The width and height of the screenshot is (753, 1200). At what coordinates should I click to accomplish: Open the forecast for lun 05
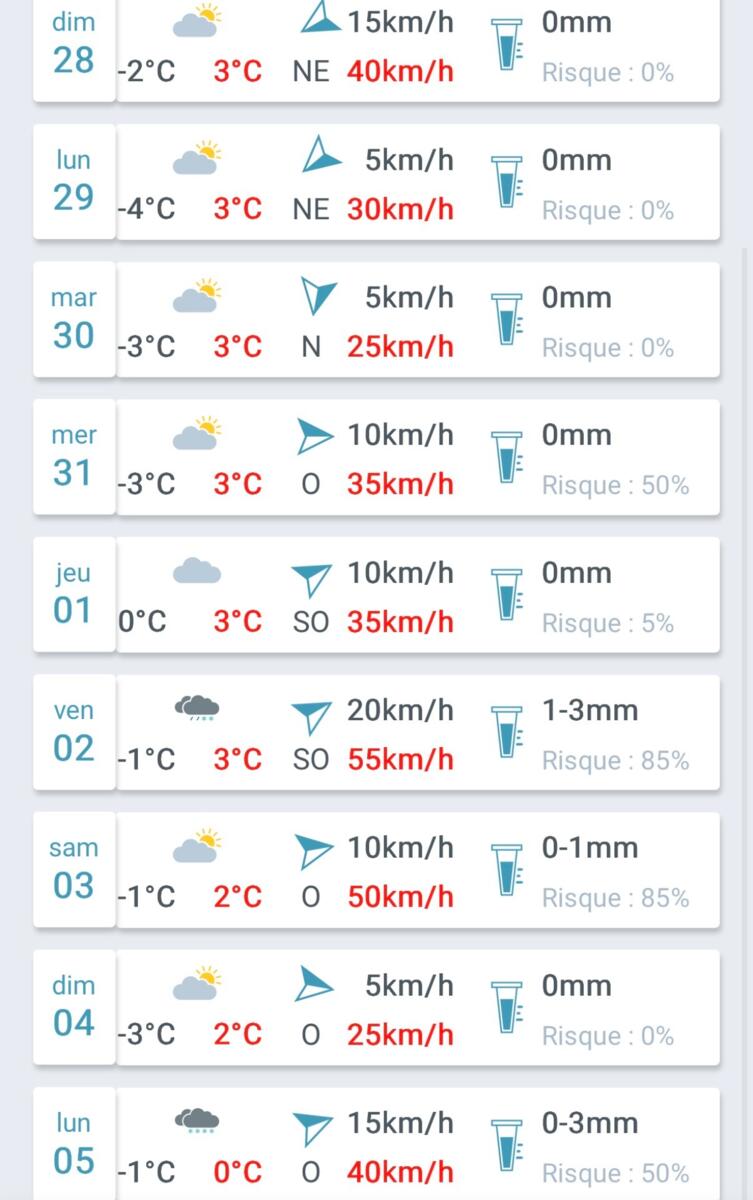click(x=376, y=1145)
